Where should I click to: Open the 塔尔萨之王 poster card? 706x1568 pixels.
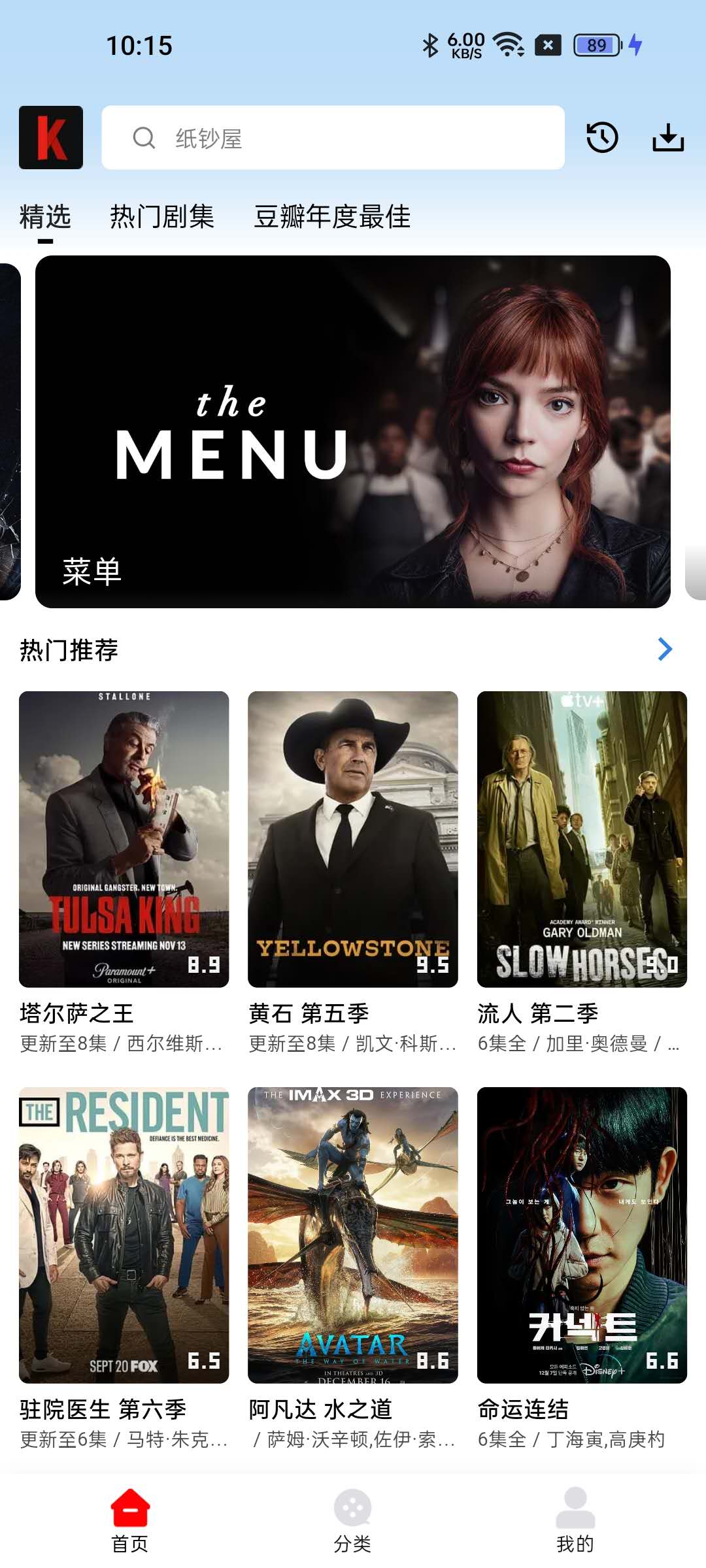click(x=124, y=839)
